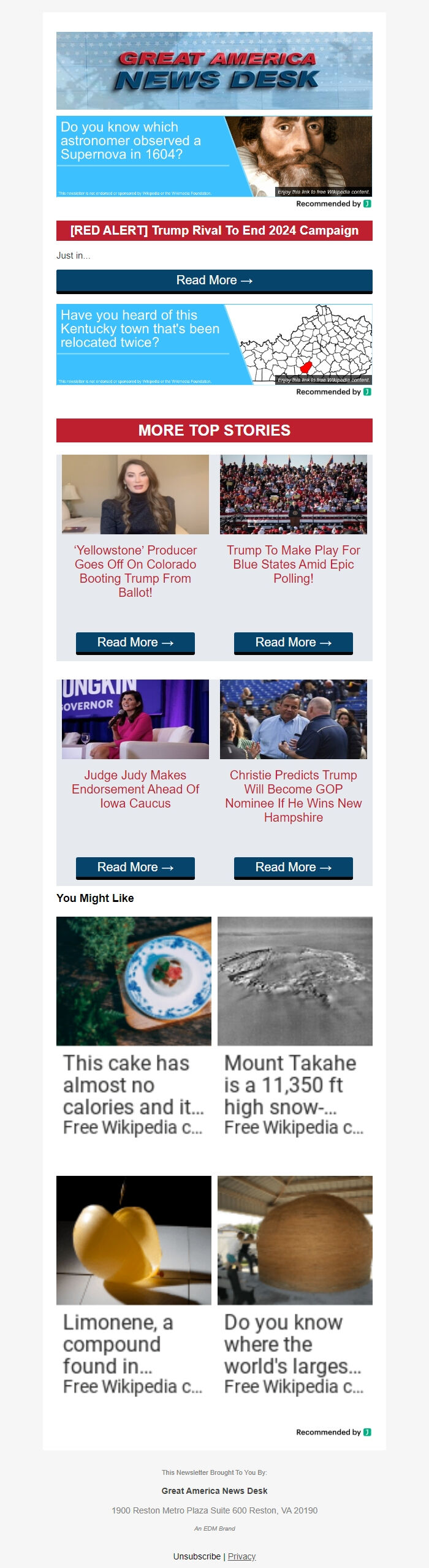Open the Judge Judy endorsement headline

point(135,789)
